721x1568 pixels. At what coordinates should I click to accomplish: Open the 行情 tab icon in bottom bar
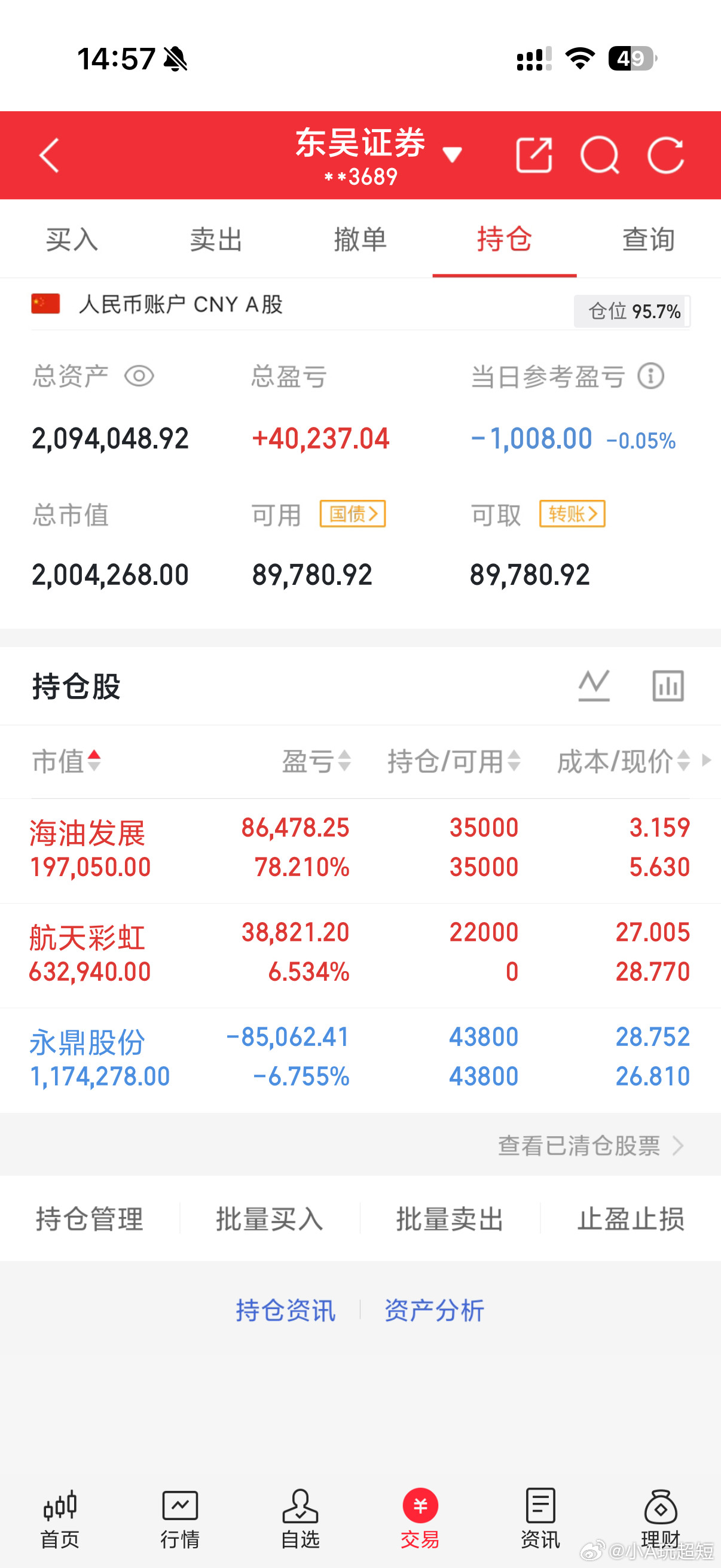click(x=180, y=1503)
